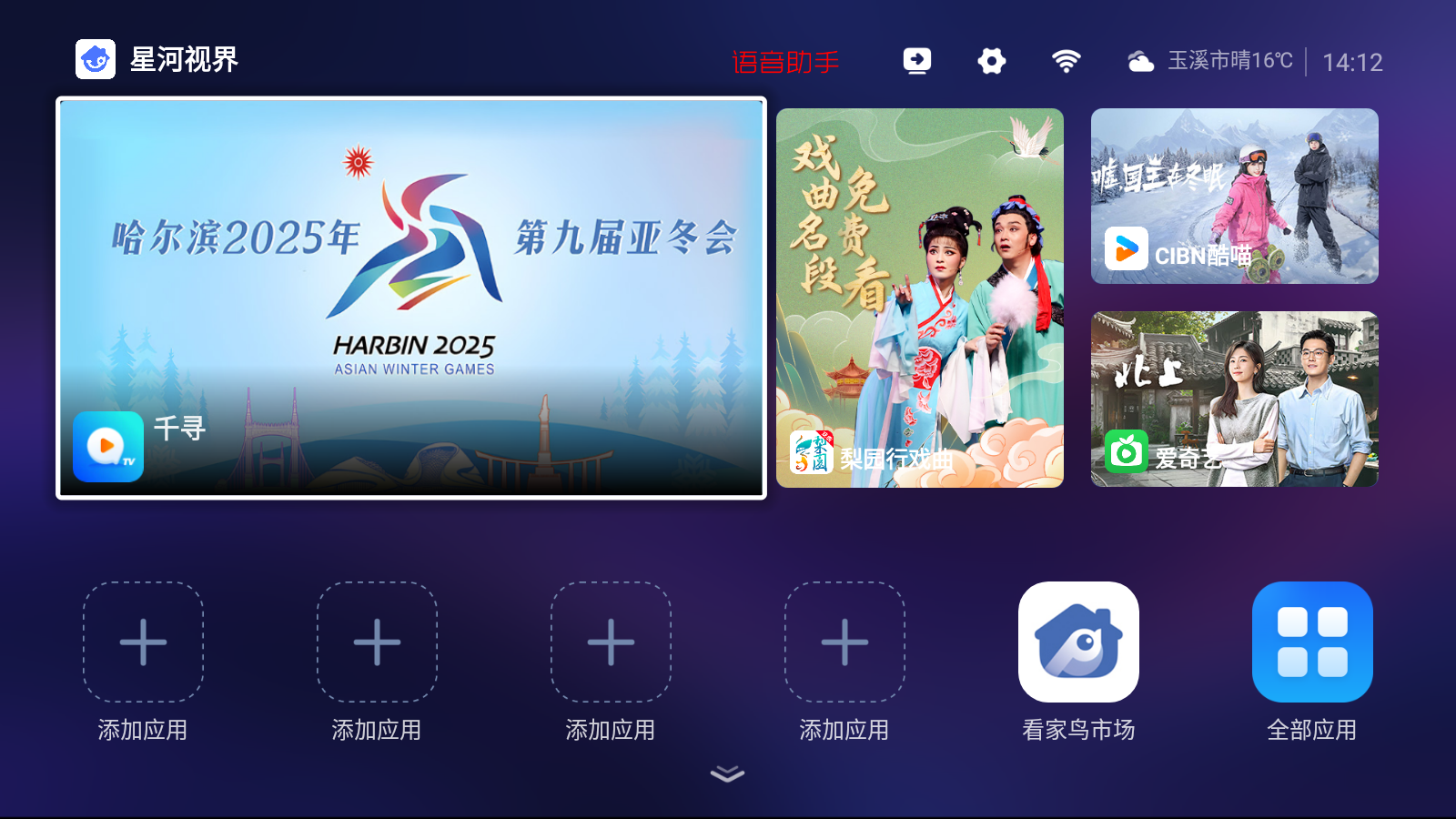Viewport: 1456px width, 819px height.
Task: Open Wi-Fi network settings
Action: (x=1066, y=61)
